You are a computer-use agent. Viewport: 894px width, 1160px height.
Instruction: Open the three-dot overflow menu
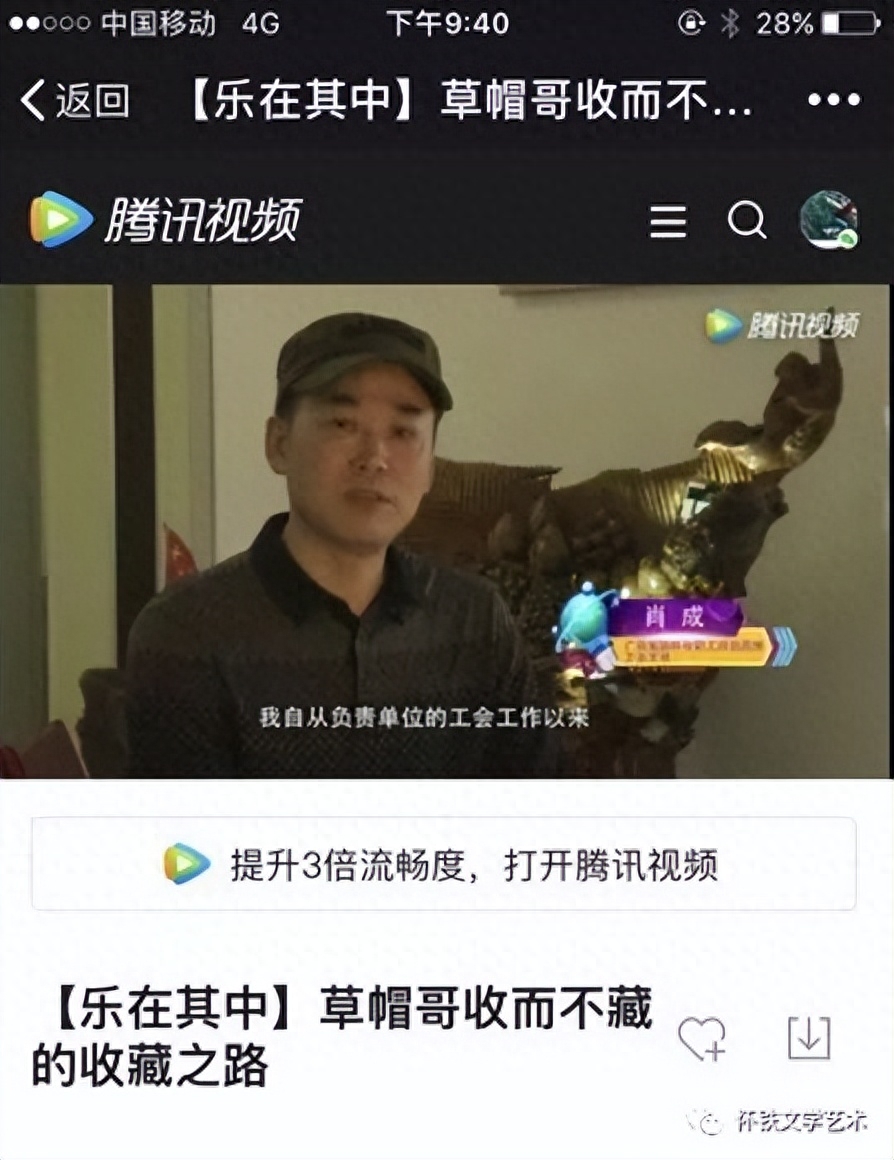point(833,100)
